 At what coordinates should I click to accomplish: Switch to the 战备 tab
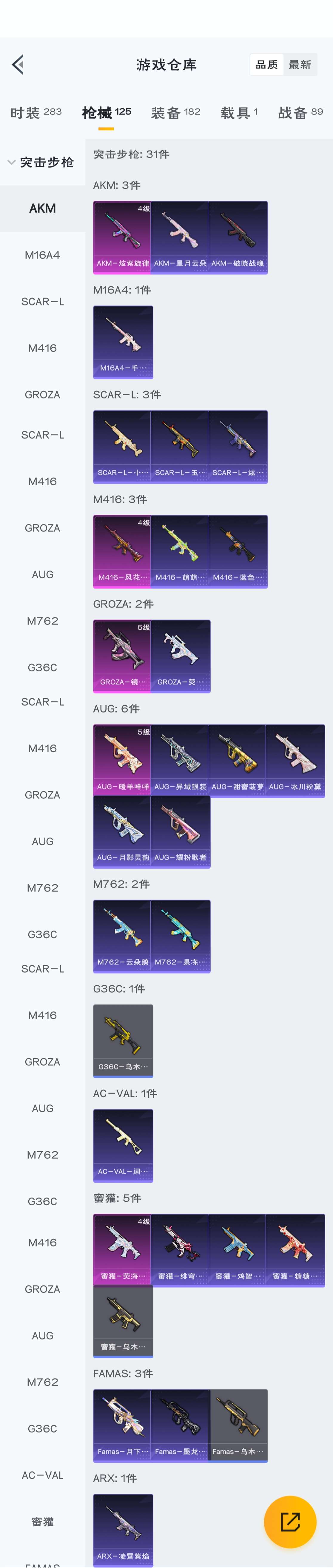click(x=300, y=113)
